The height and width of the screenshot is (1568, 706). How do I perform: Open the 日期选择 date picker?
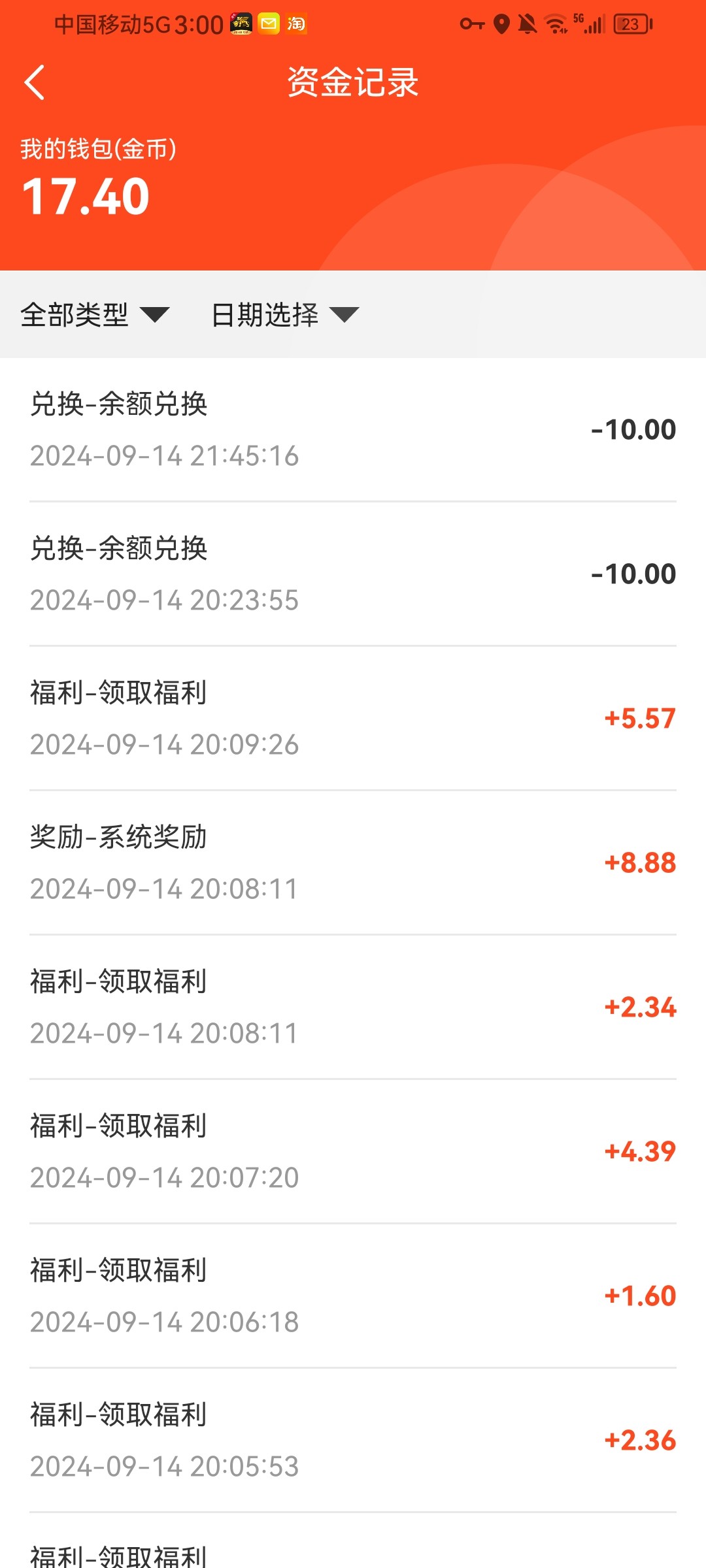click(x=284, y=315)
